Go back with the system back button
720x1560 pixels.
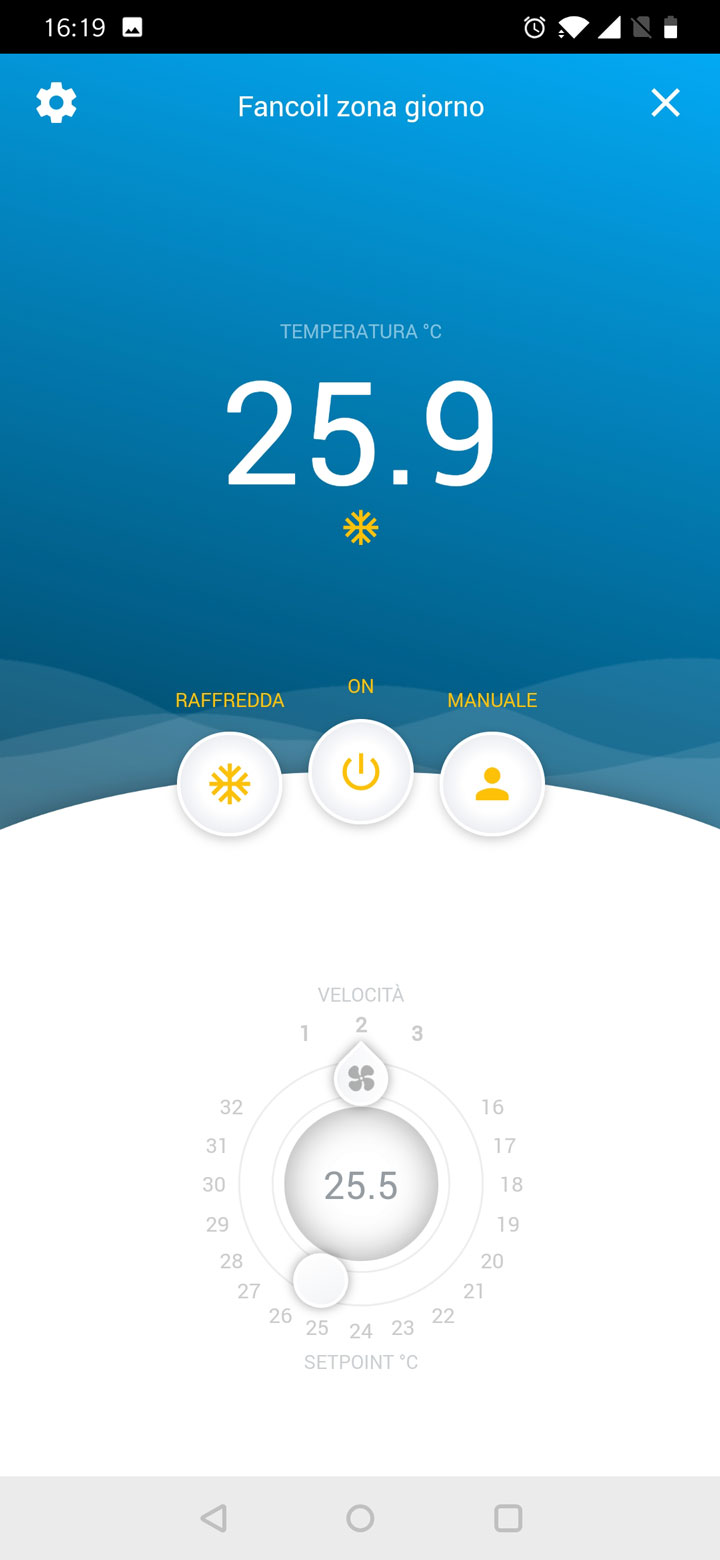click(213, 1518)
